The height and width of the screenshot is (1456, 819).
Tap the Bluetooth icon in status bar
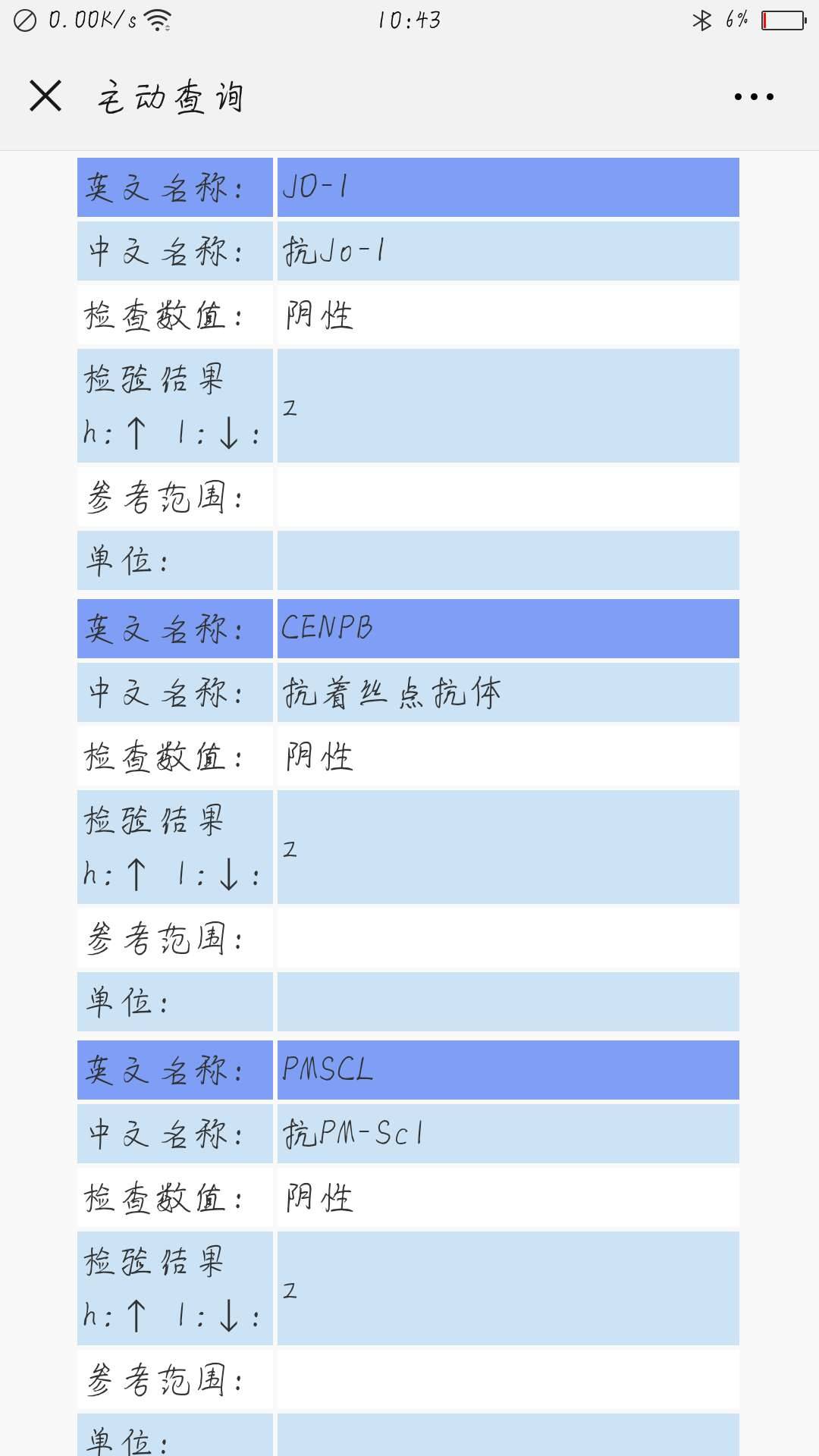coord(701,23)
